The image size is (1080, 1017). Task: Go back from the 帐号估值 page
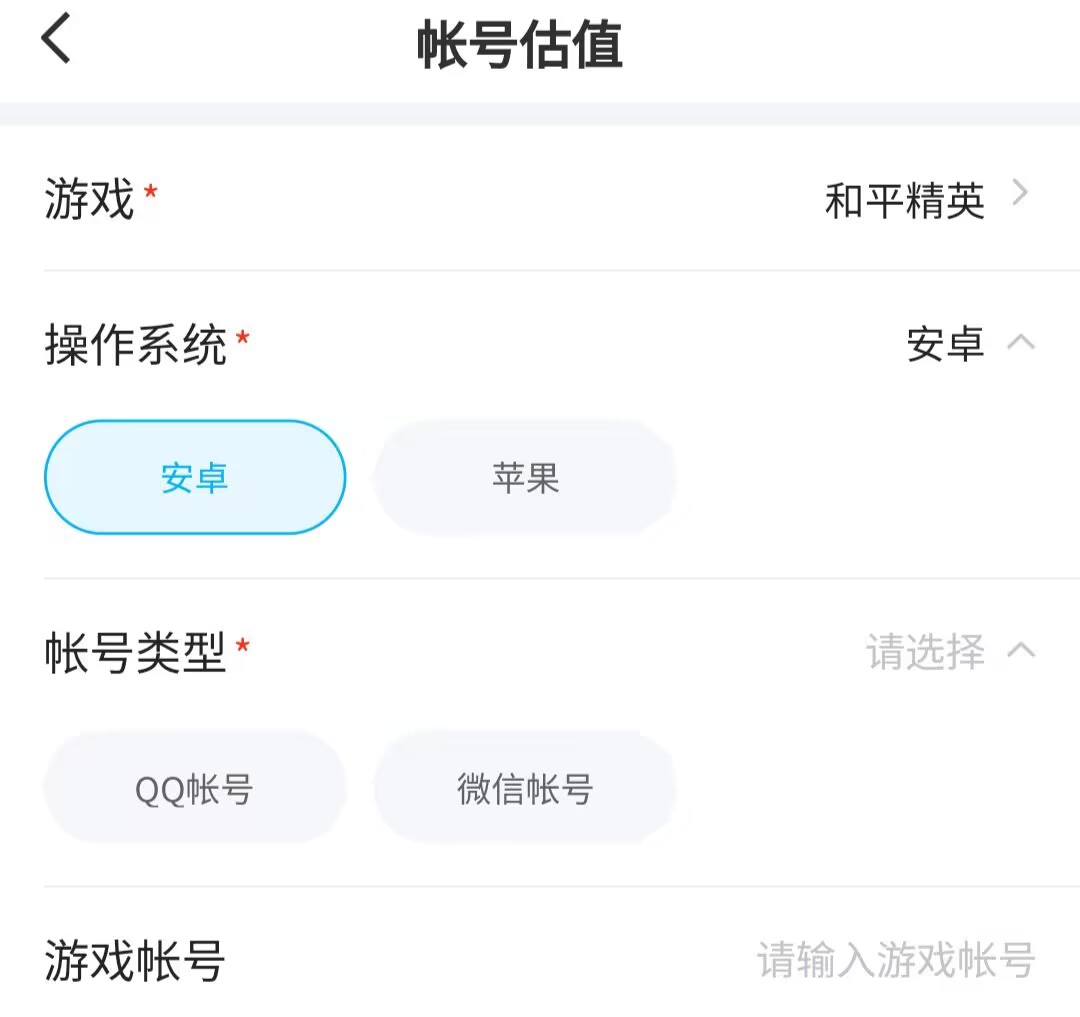(57, 42)
